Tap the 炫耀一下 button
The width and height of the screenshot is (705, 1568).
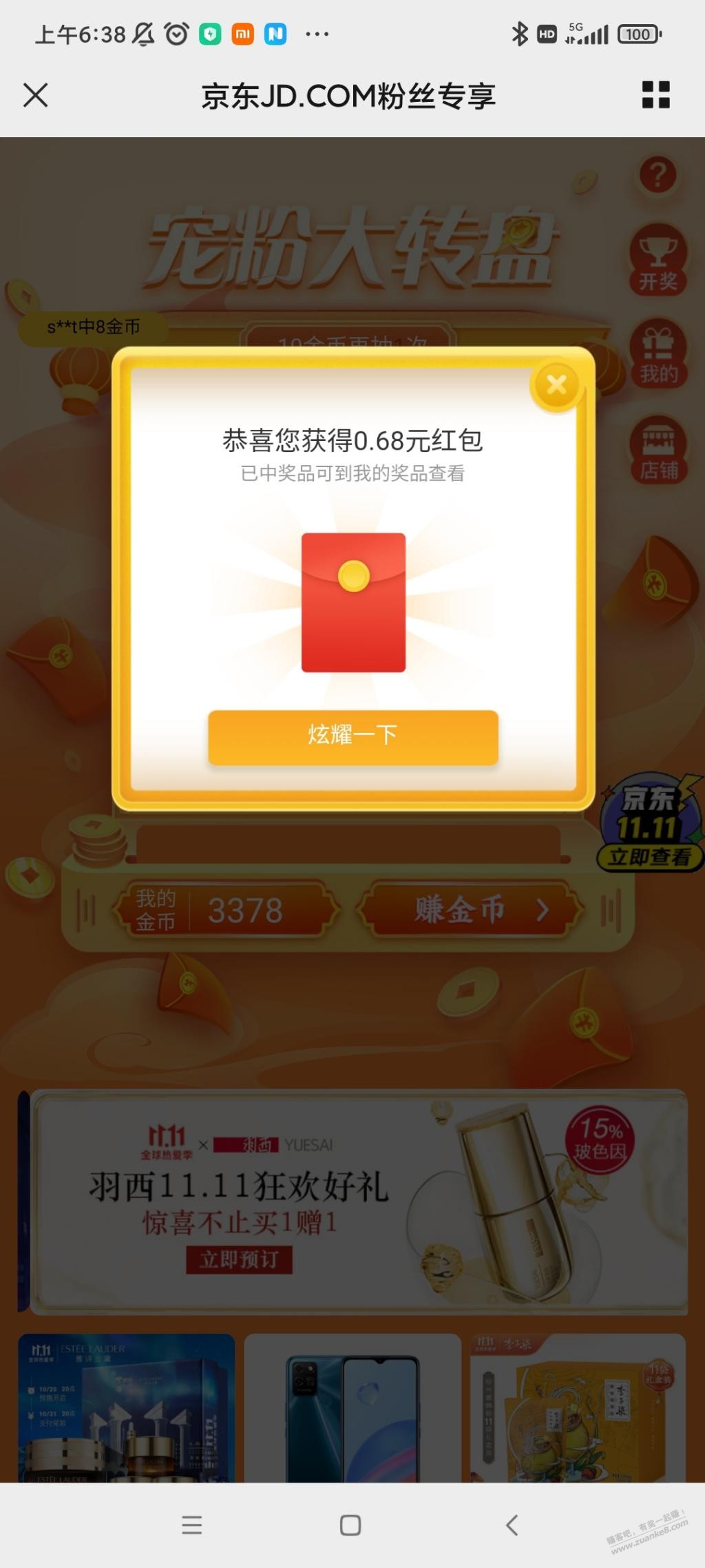tap(352, 736)
